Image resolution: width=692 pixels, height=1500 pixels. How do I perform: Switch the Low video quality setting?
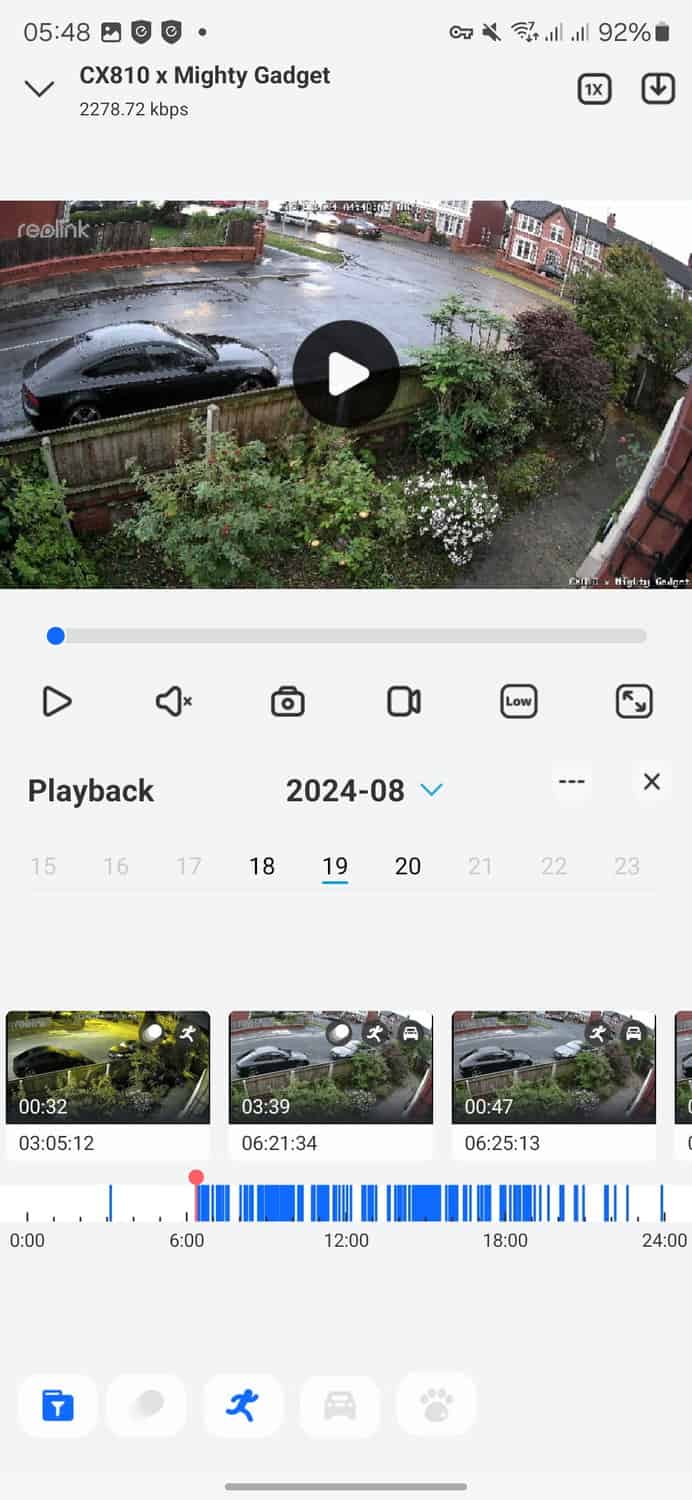coord(518,702)
